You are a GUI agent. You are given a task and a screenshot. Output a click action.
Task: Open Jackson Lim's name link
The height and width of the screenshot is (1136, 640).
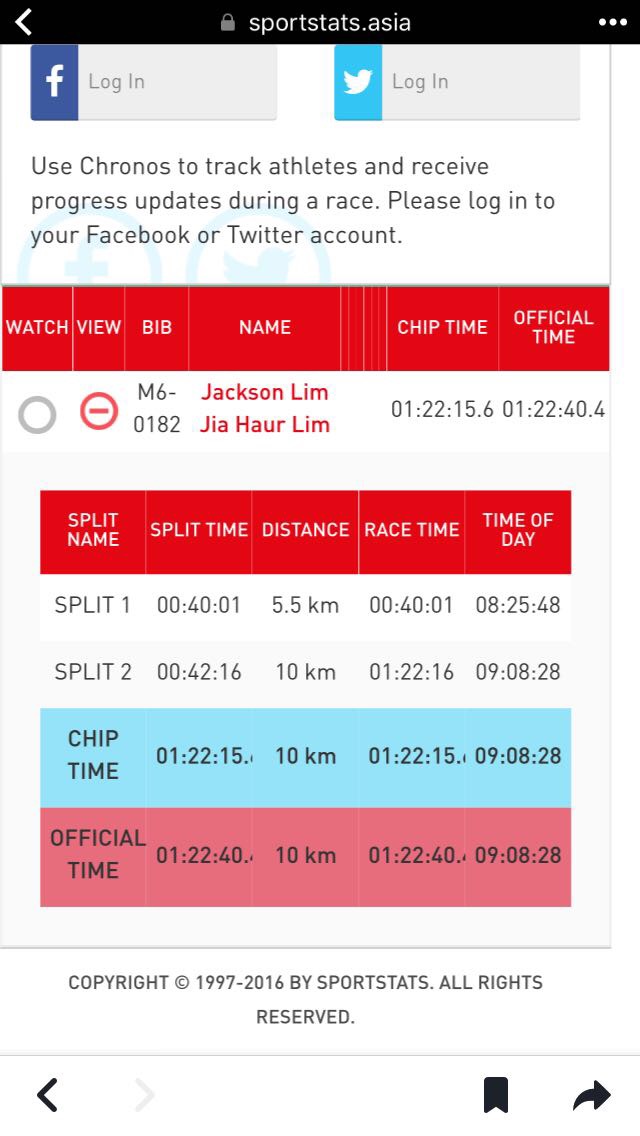[265, 392]
